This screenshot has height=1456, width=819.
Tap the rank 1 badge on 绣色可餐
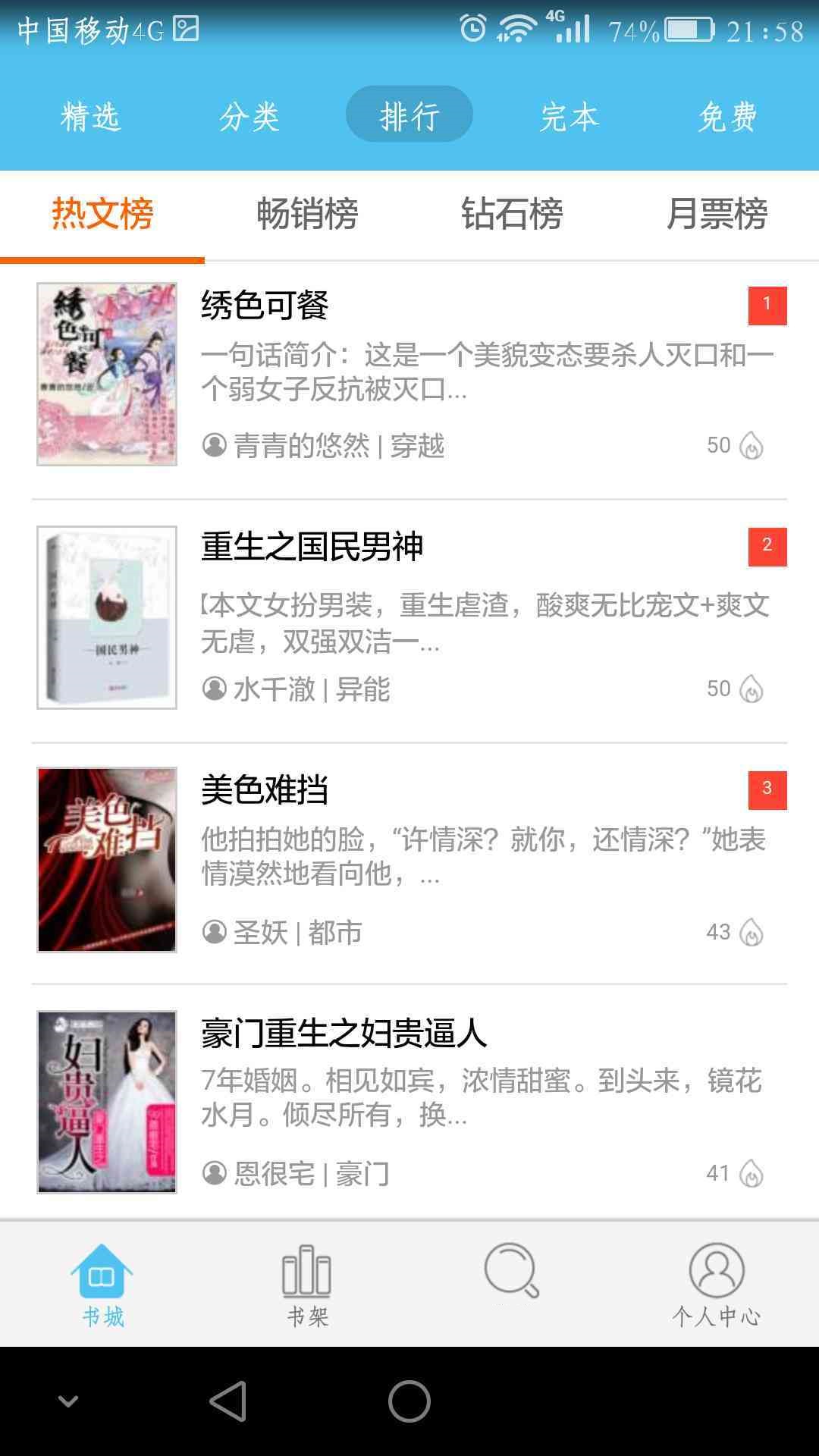coord(767,303)
